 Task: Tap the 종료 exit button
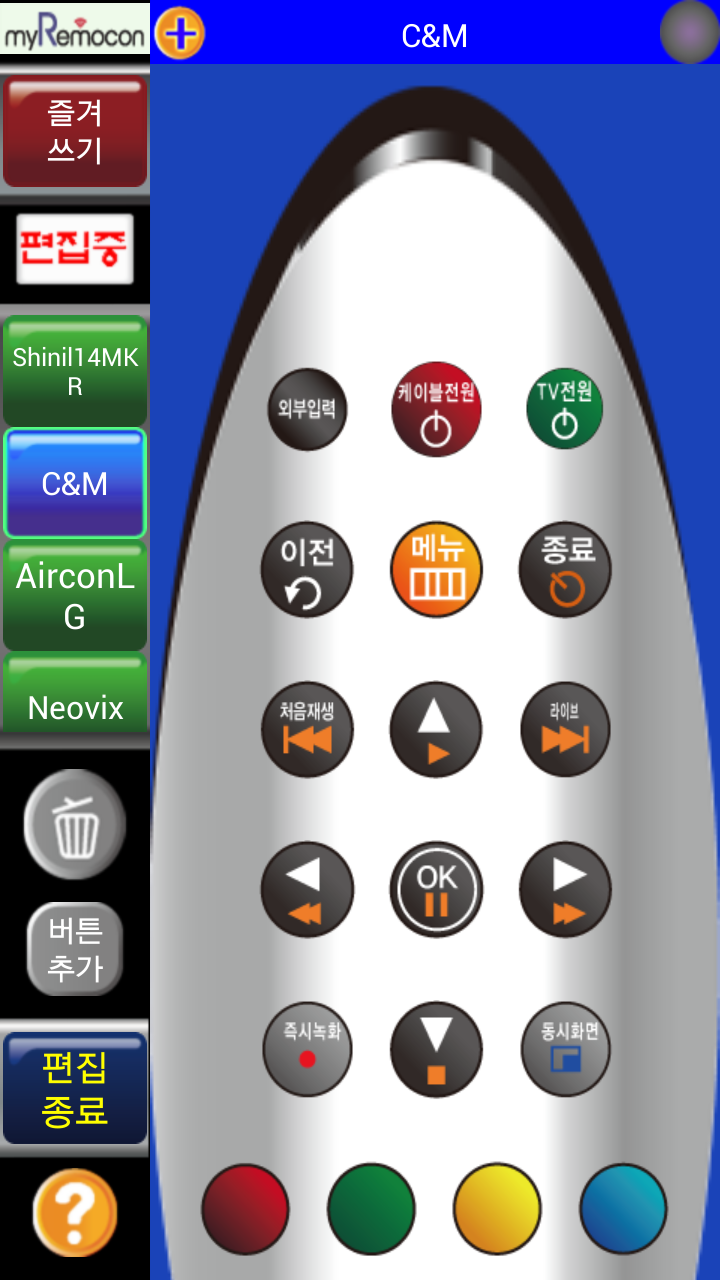(x=564, y=570)
